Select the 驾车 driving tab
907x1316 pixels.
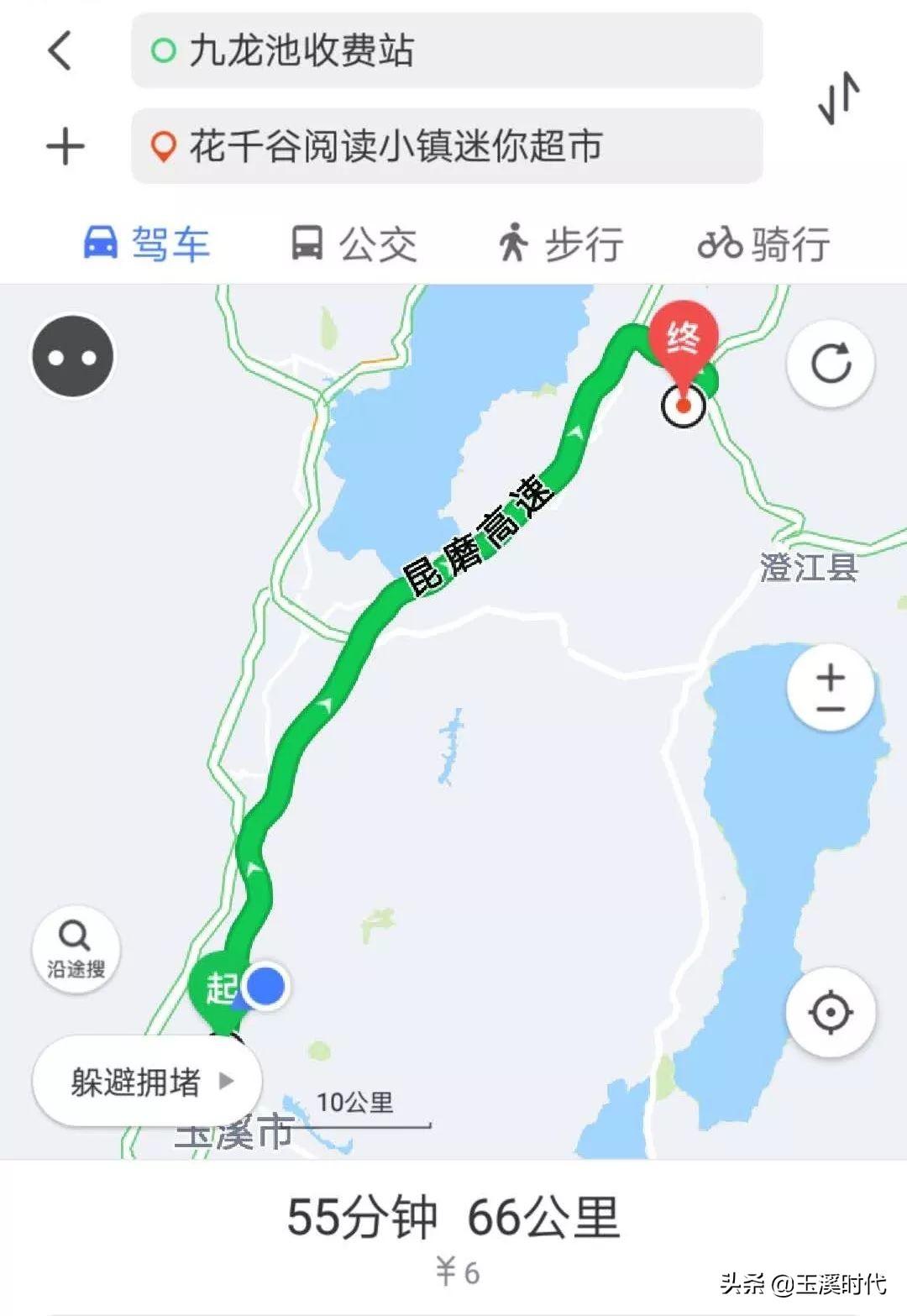click(x=146, y=244)
